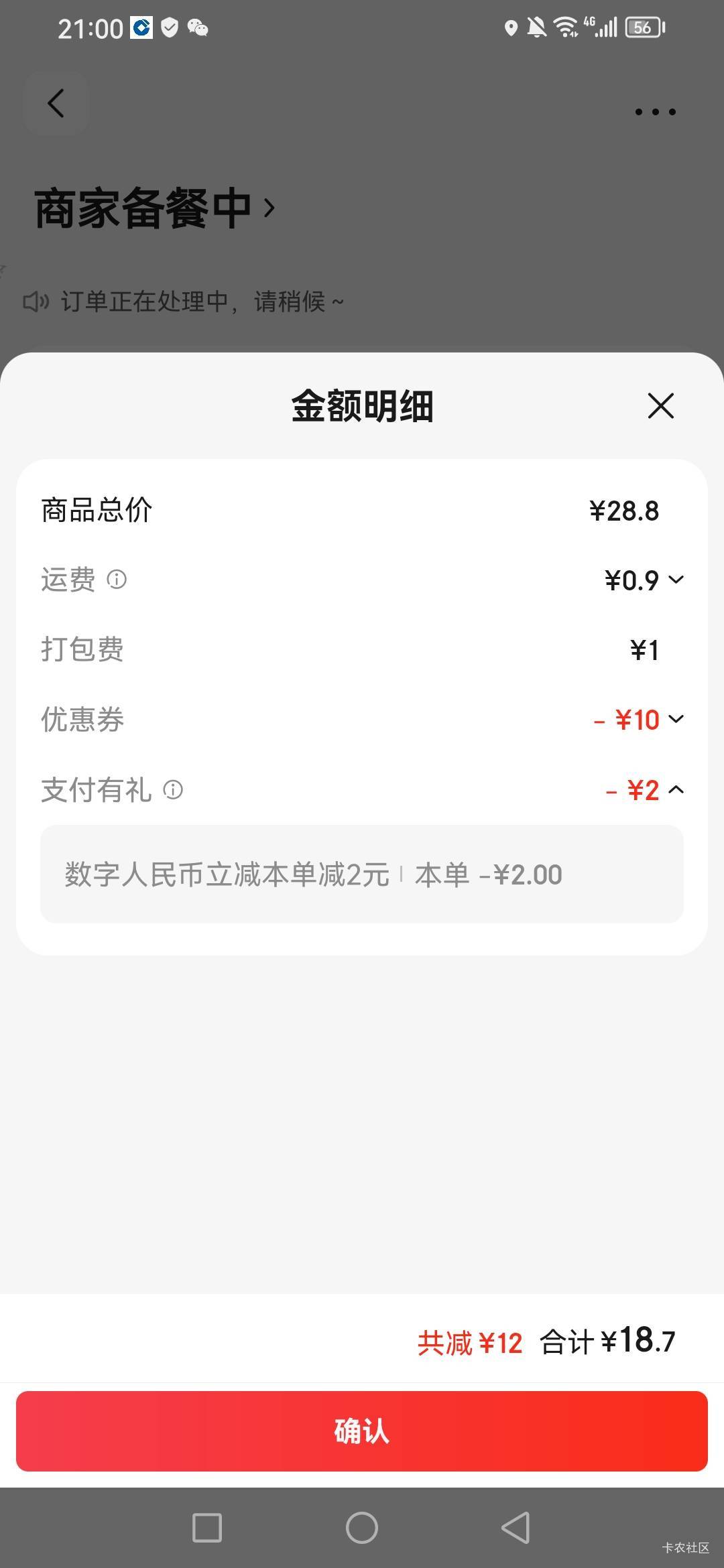Open info icon next to 运费
The image size is (724, 1568).
(117, 580)
